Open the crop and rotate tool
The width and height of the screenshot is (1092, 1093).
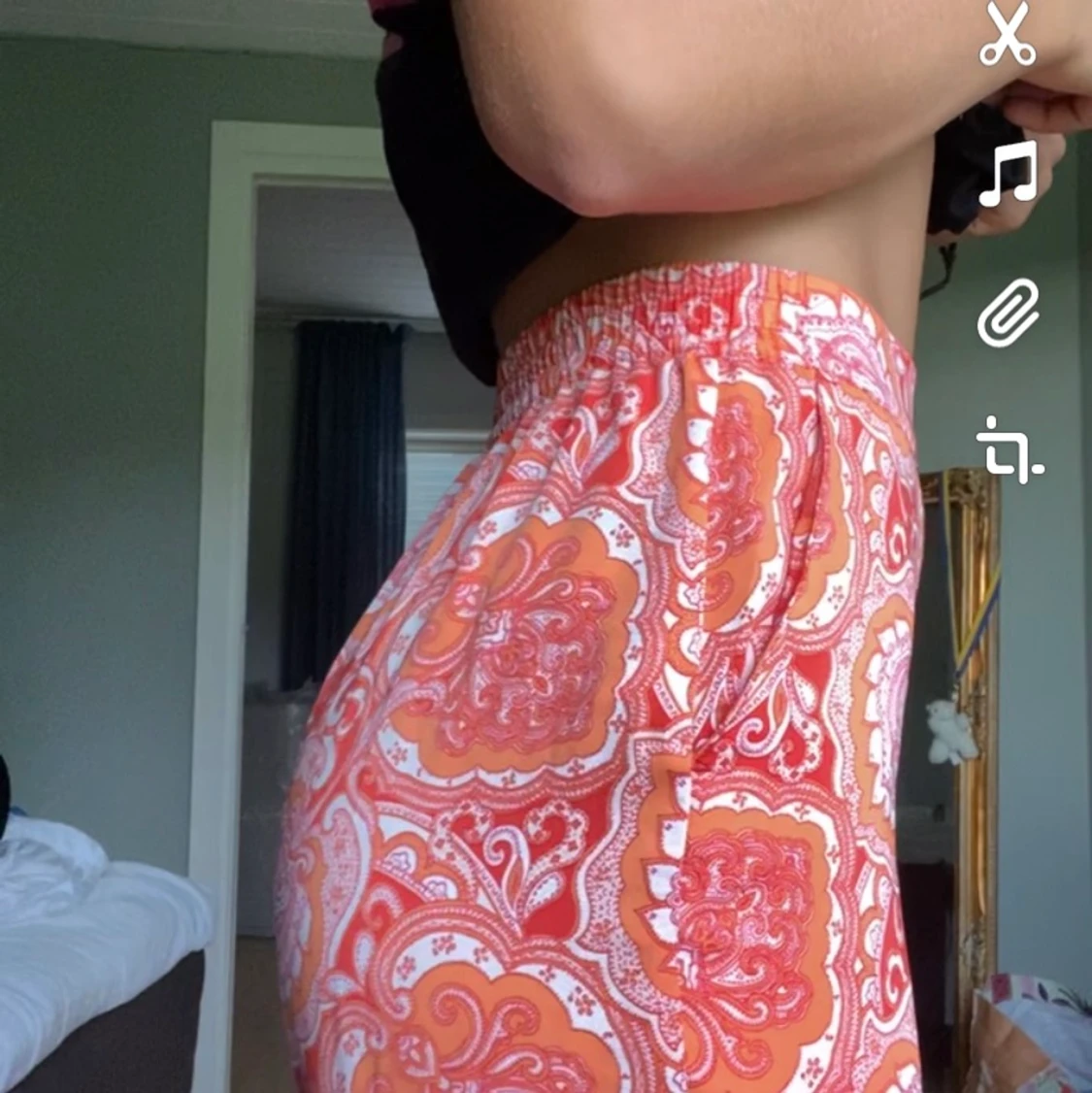(1008, 450)
